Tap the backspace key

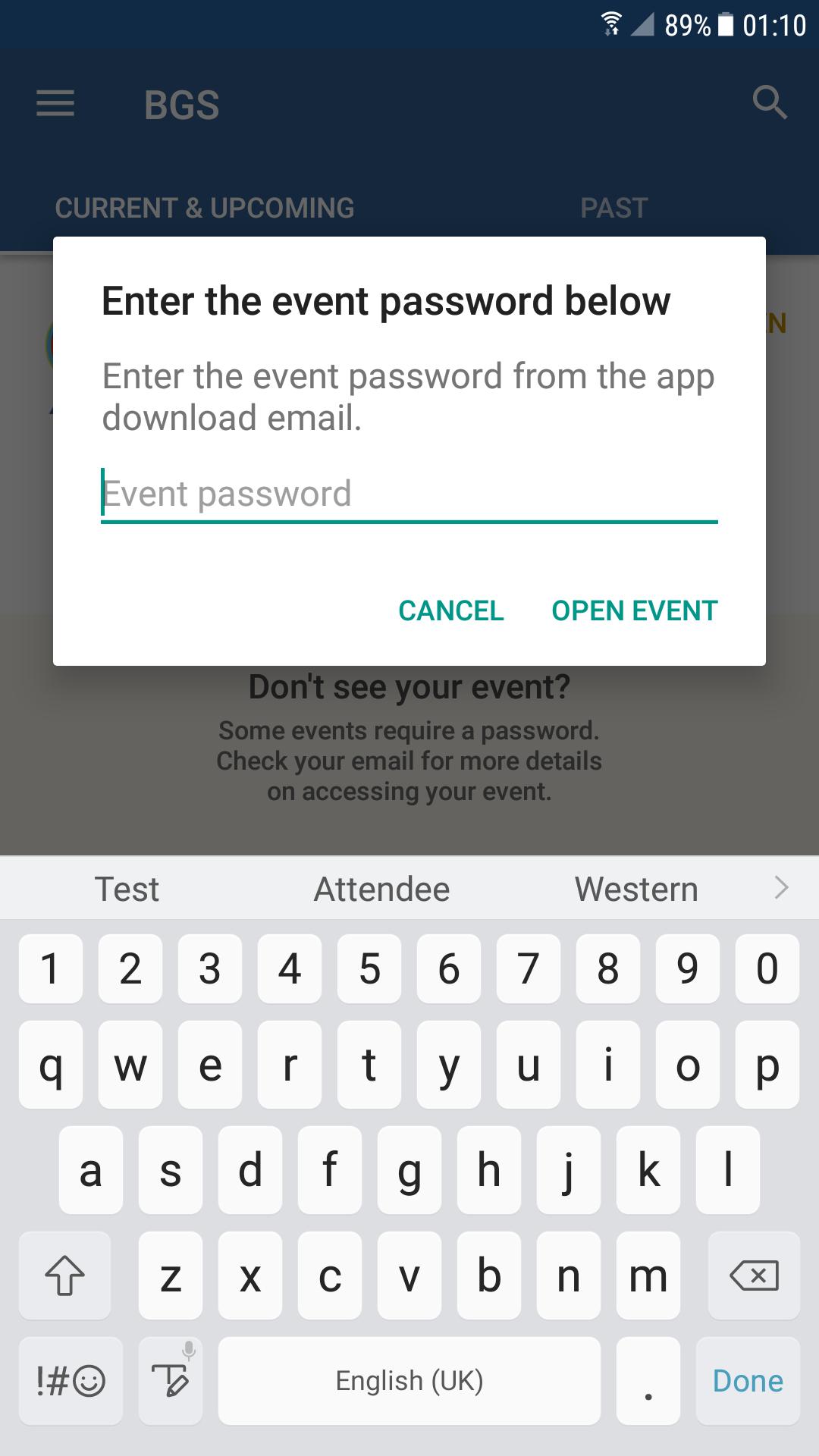(x=753, y=1276)
